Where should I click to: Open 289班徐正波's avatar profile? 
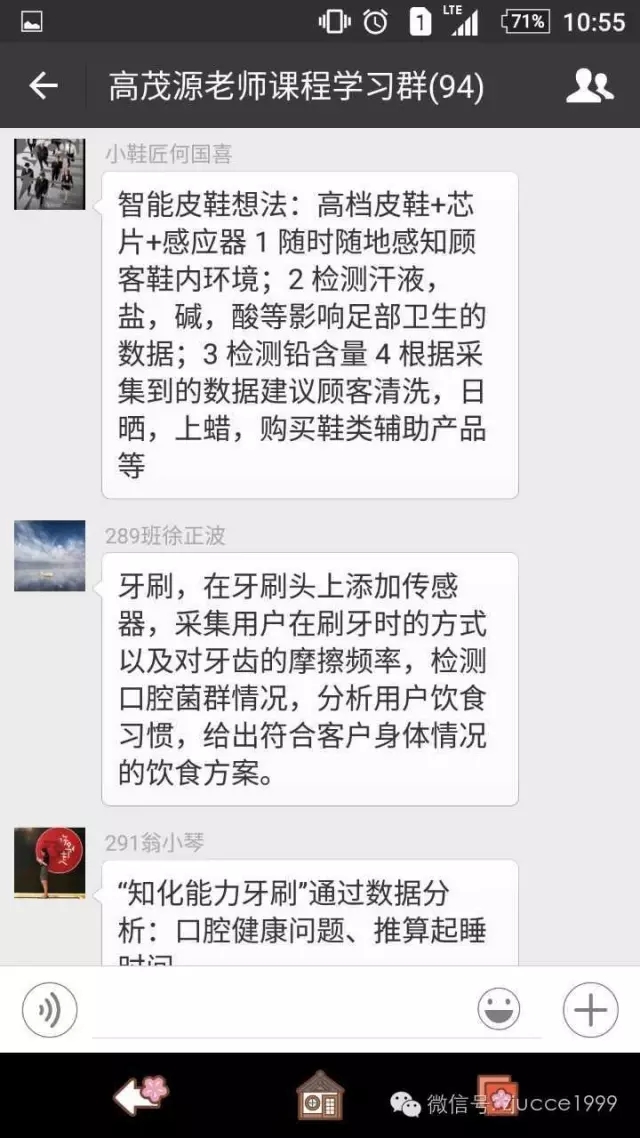49,556
